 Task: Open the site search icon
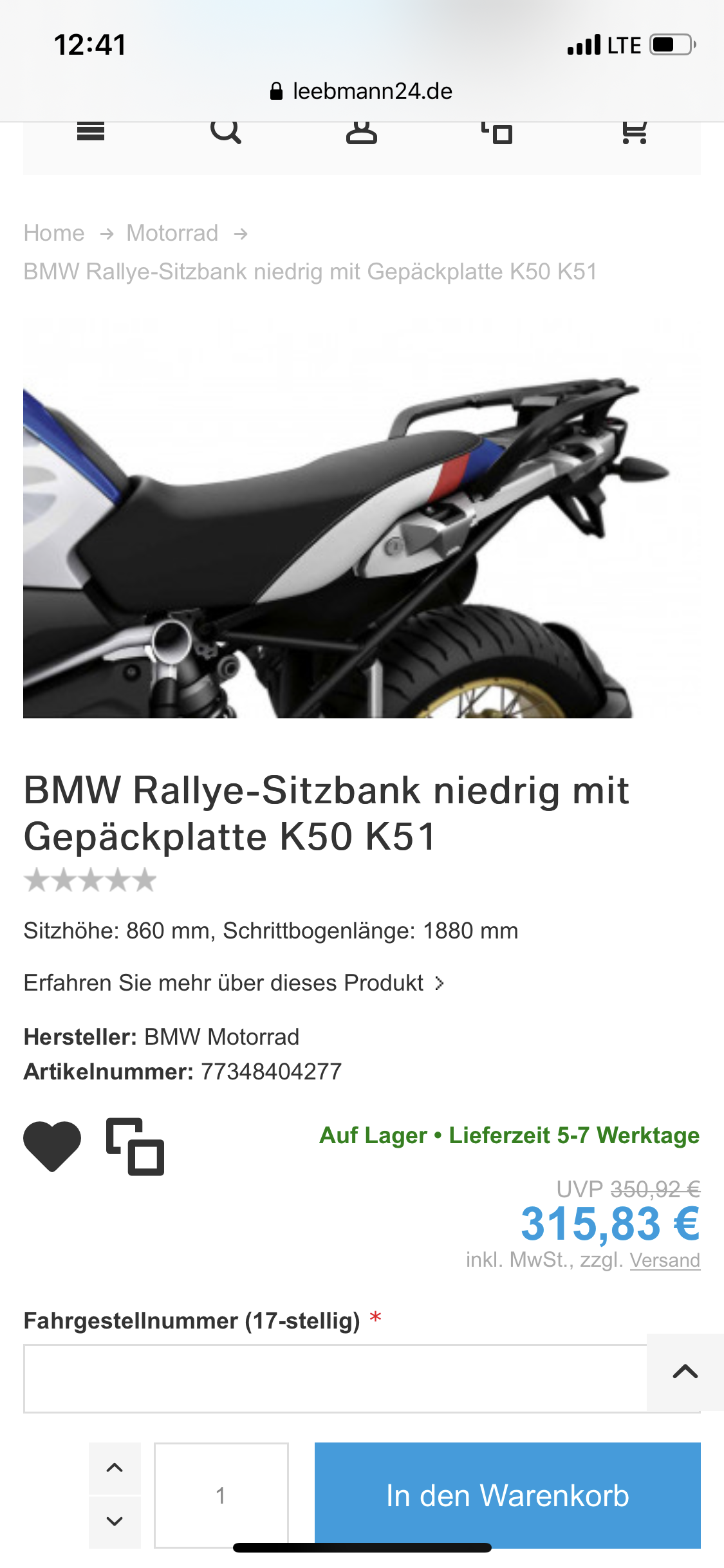point(226,132)
